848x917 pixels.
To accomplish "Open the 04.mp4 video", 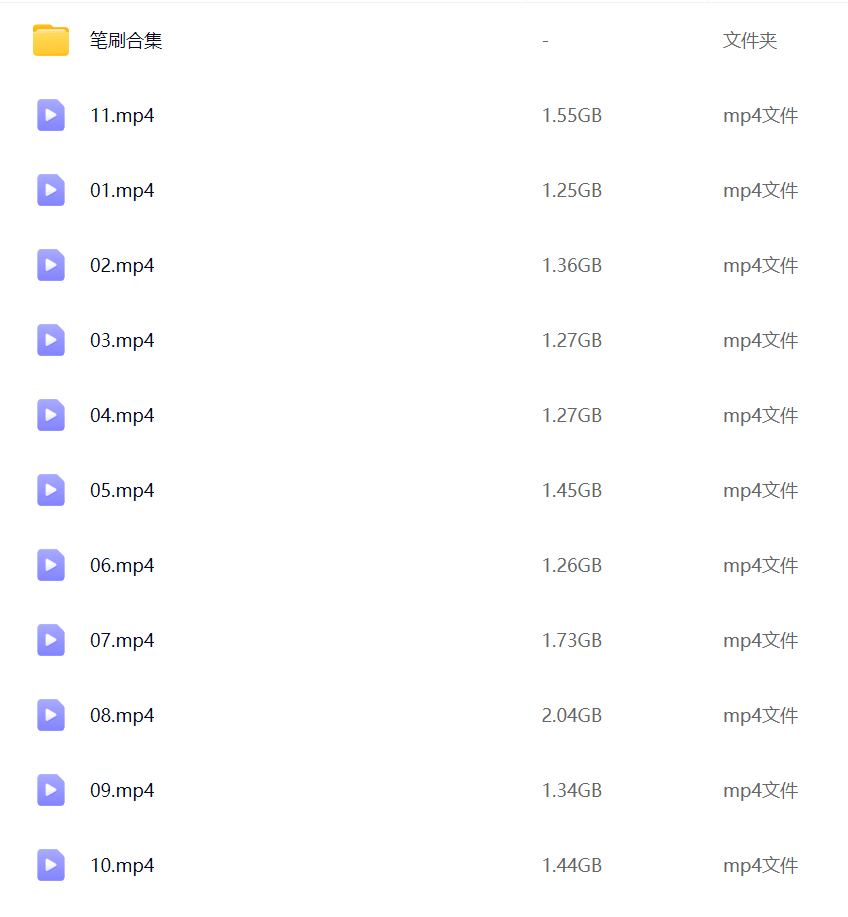I will 122,416.
